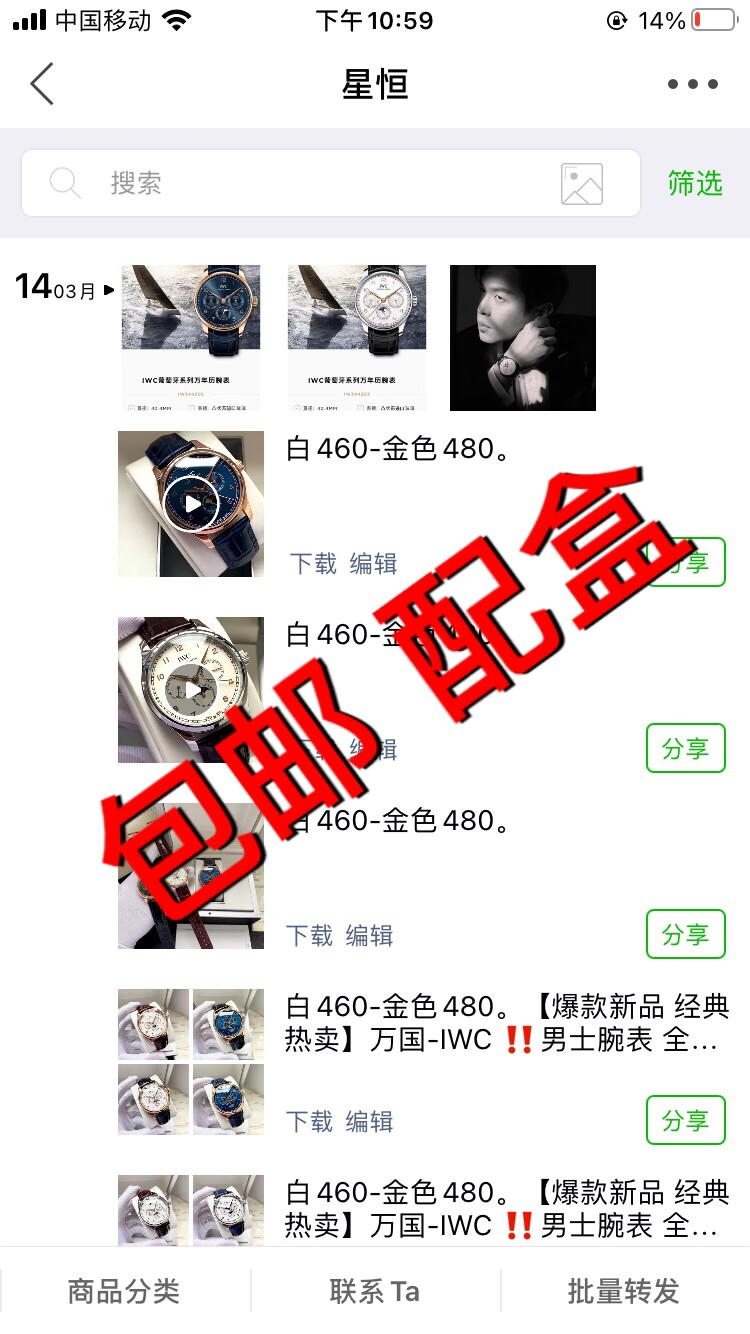Contact the seller via 联系 Ta

click(375, 1291)
